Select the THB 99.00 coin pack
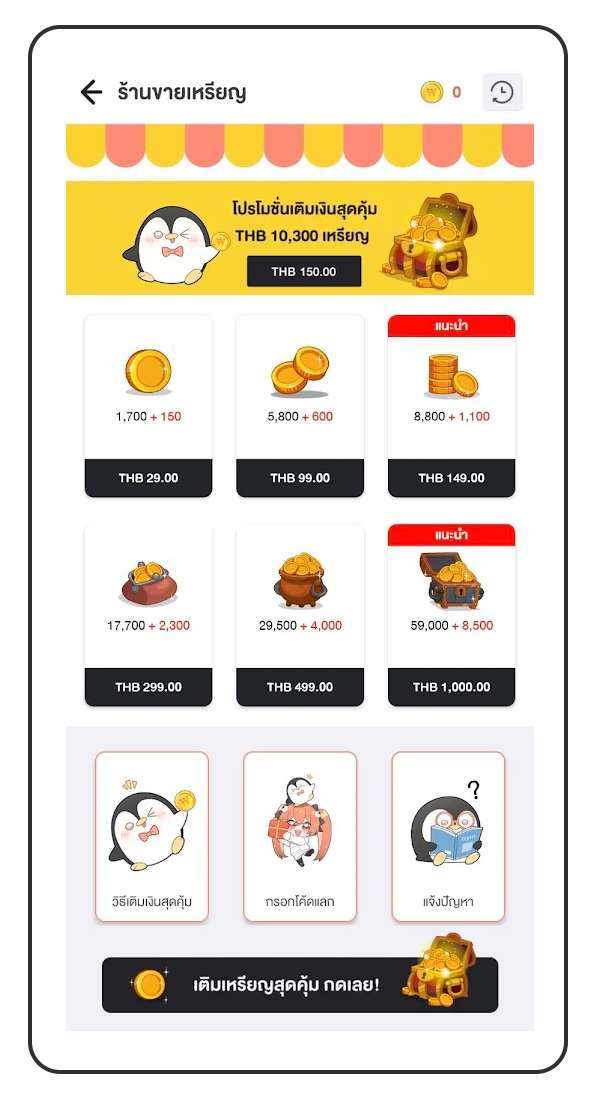The height and width of the screenshot is (1100, 600). [x=300, y=477]
